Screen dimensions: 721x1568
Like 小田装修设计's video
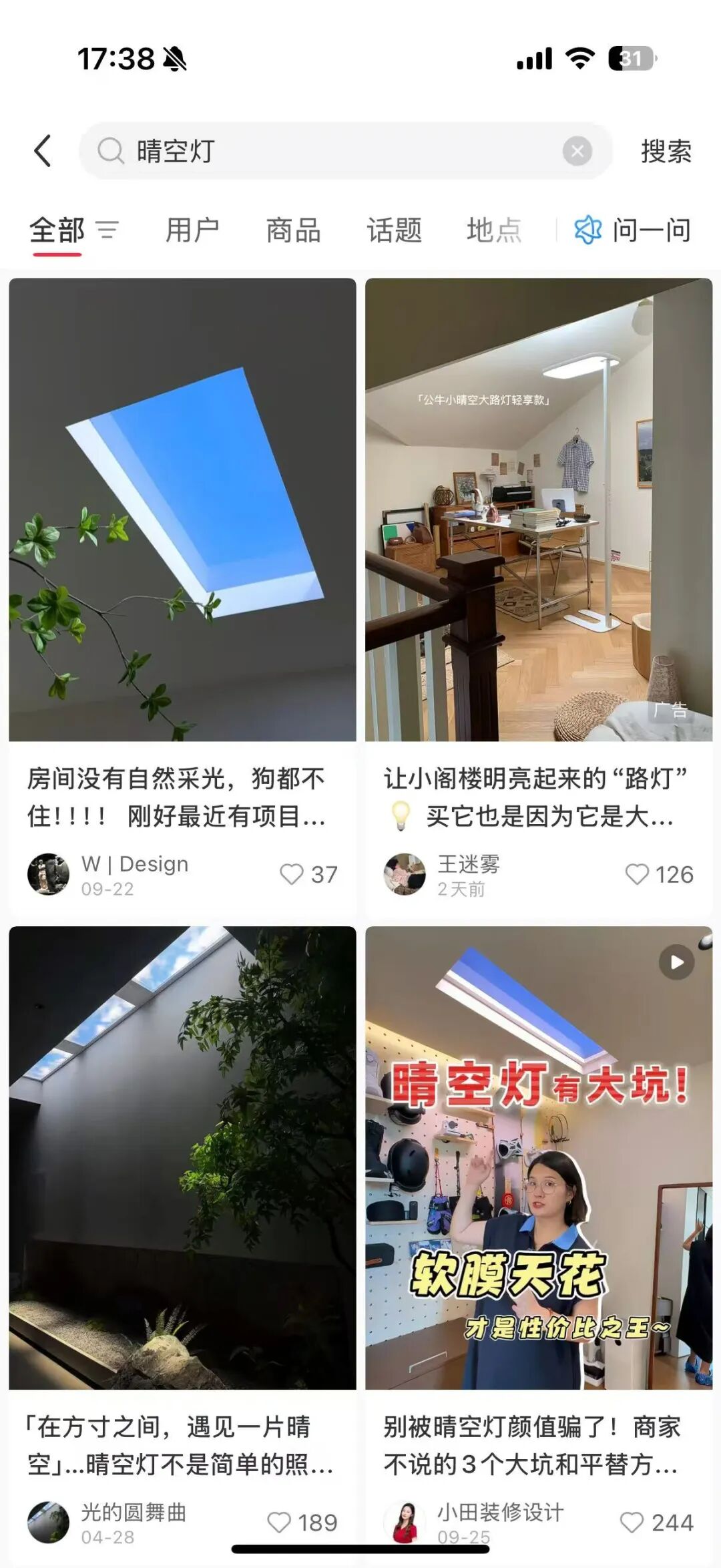(x=632, y=1523)
